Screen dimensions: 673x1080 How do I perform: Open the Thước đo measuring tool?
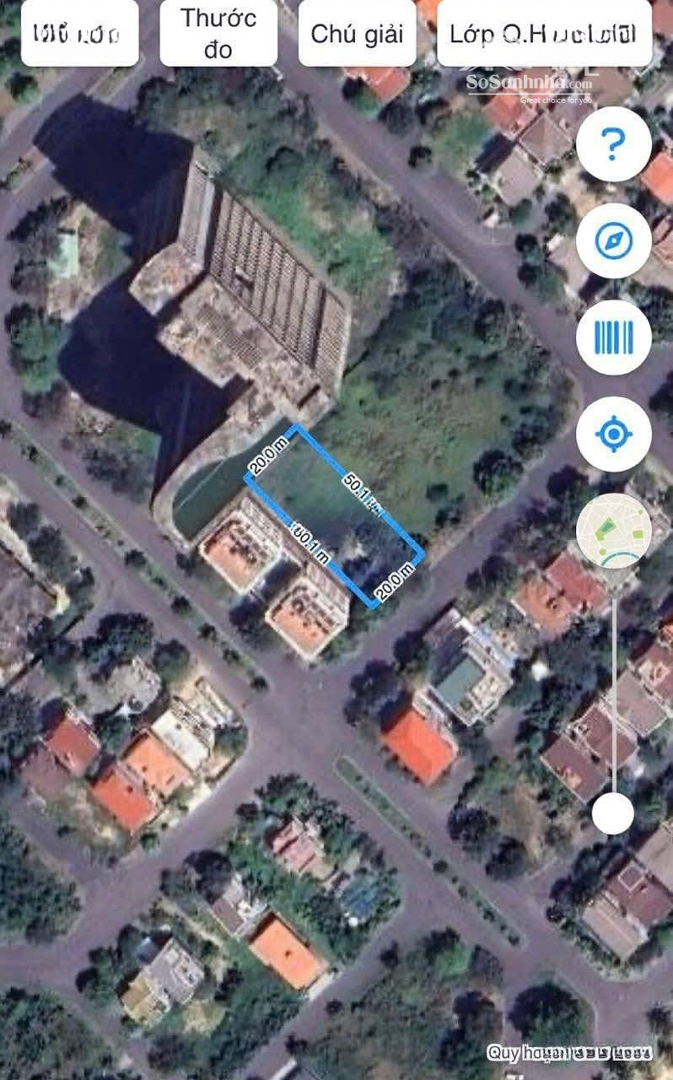pyautogui.click(x=218, y=33)
